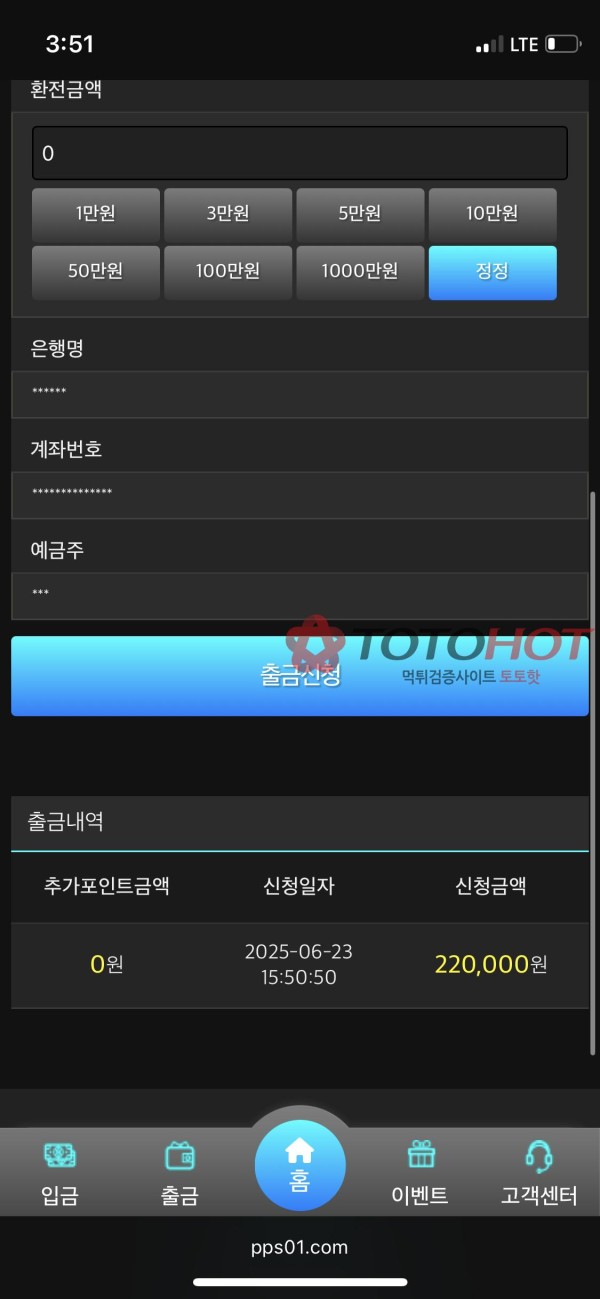Submit withdrawal with 출금신청 button
The height and width of the screenshot is (1299, 600).
point(299,676)
